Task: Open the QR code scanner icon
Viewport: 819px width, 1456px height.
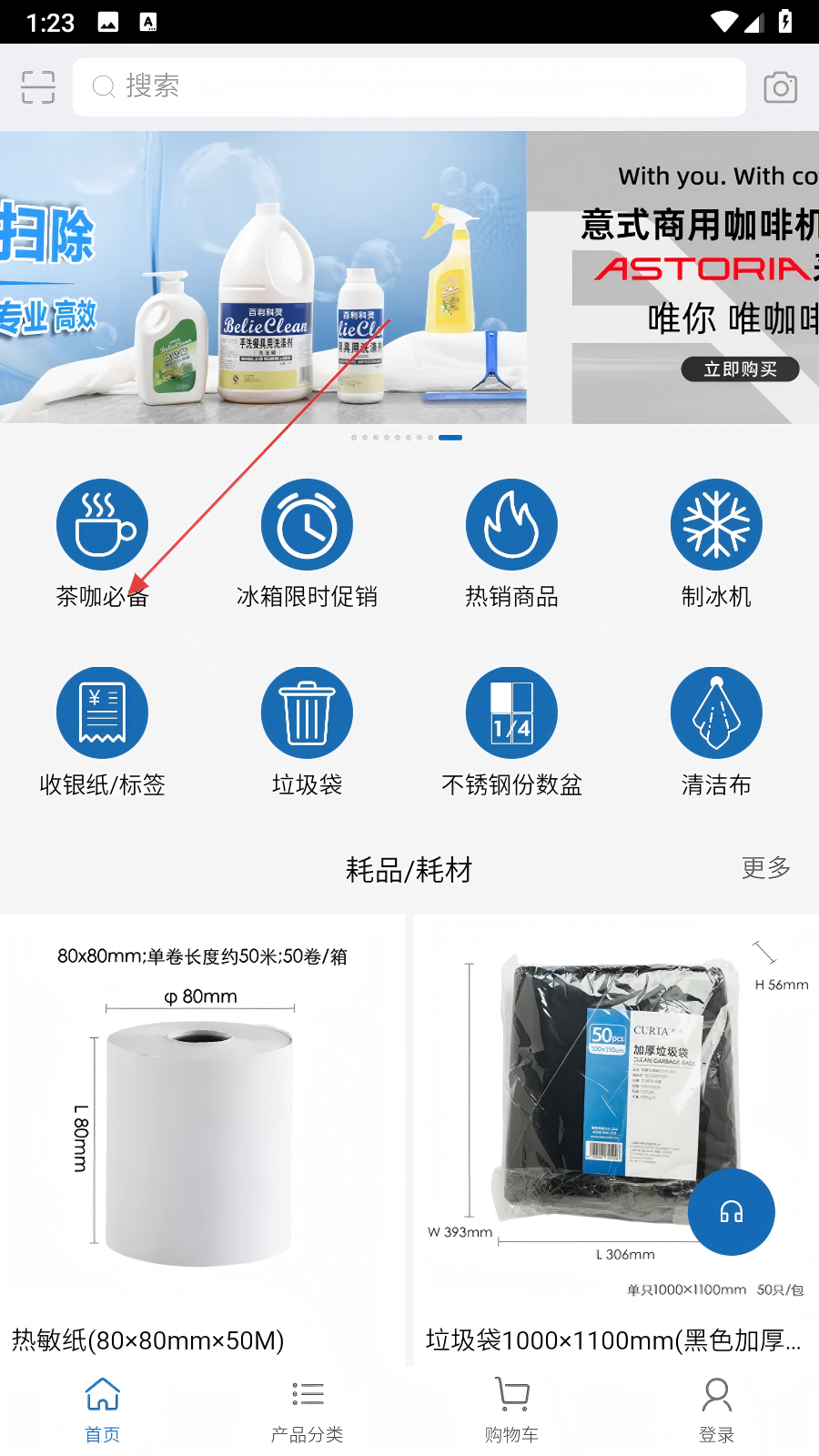Action: tap(38, 87)
